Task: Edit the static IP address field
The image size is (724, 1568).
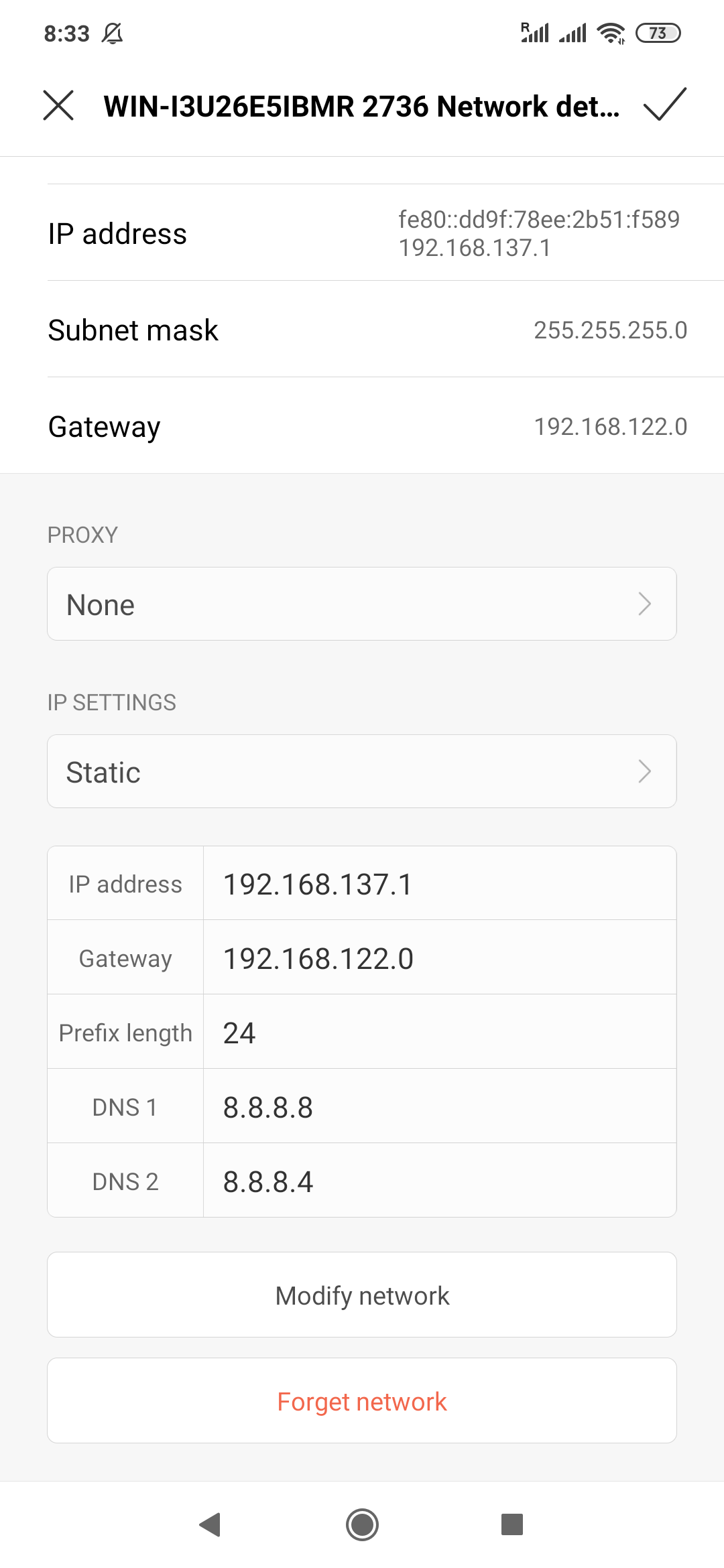Action: pyautogui.click(x=440, y=884)
